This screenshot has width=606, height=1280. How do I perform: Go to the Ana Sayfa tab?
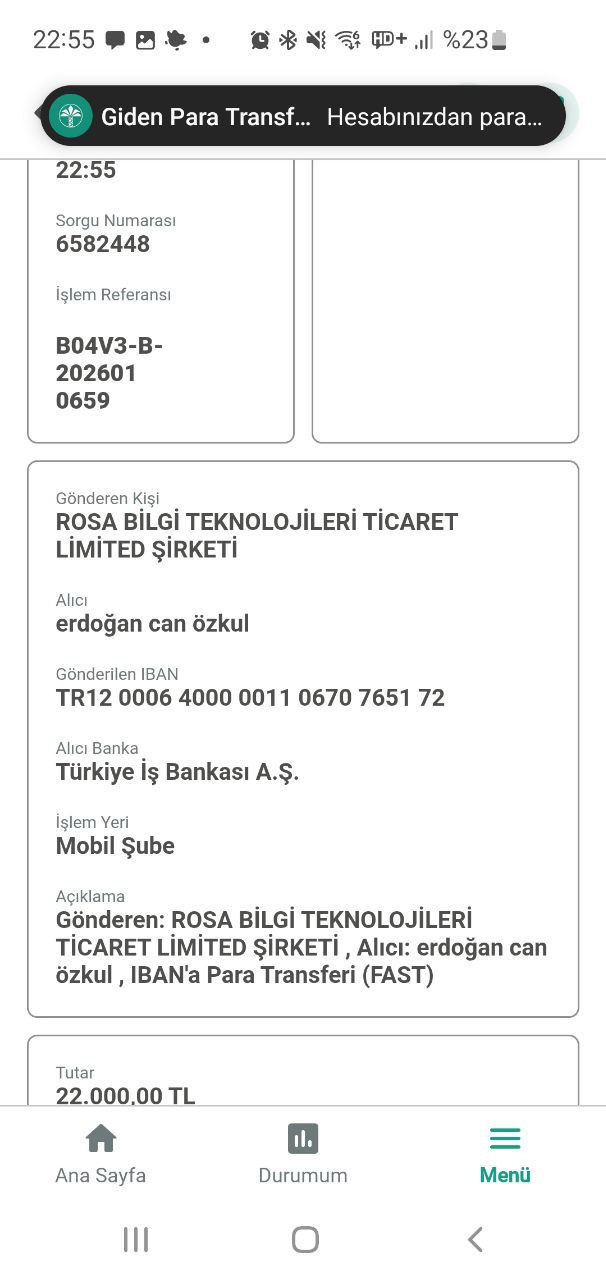pos(100,1154)
